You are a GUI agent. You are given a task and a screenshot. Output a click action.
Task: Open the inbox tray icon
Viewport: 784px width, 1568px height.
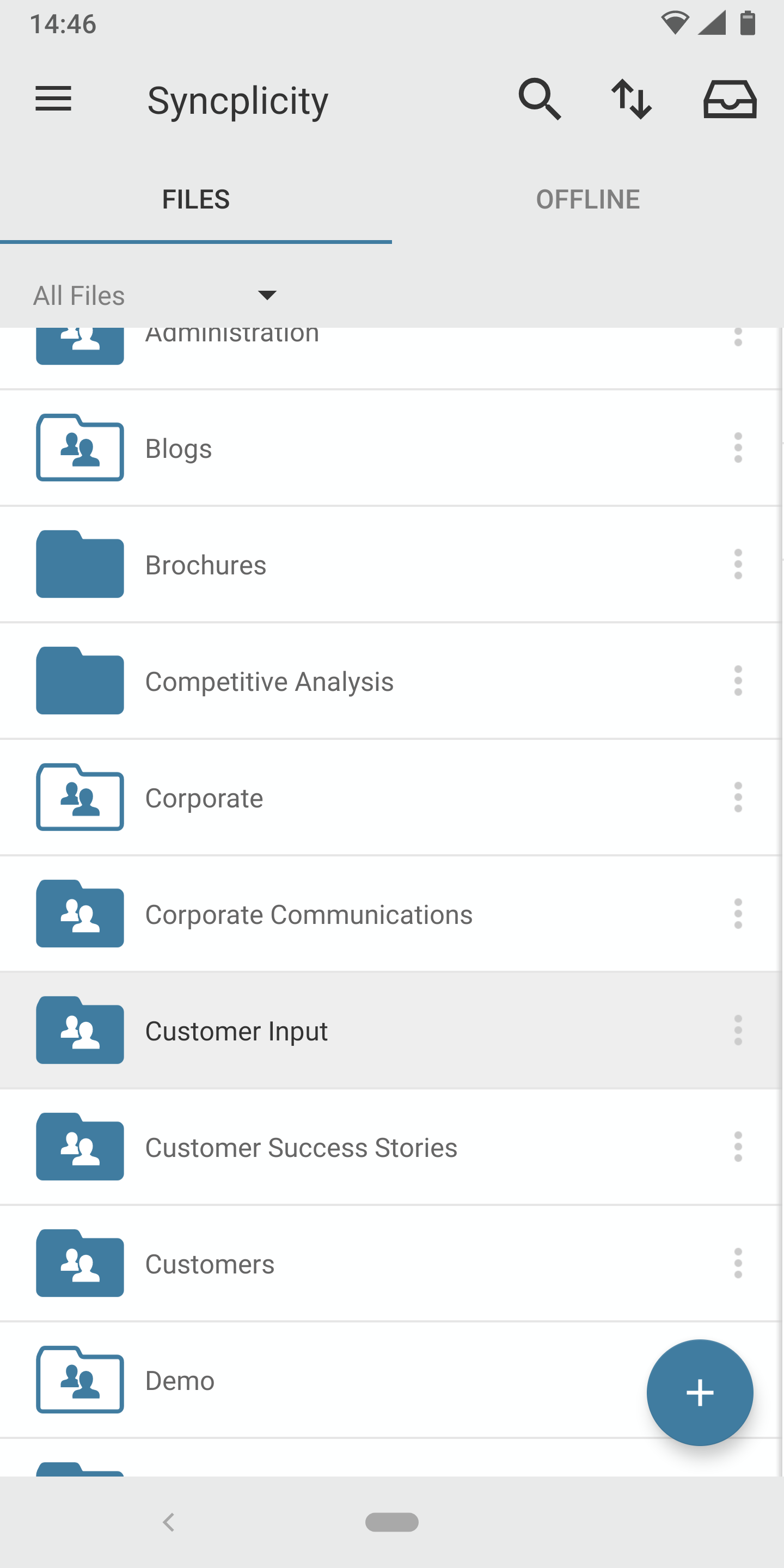tap(730, 99)
